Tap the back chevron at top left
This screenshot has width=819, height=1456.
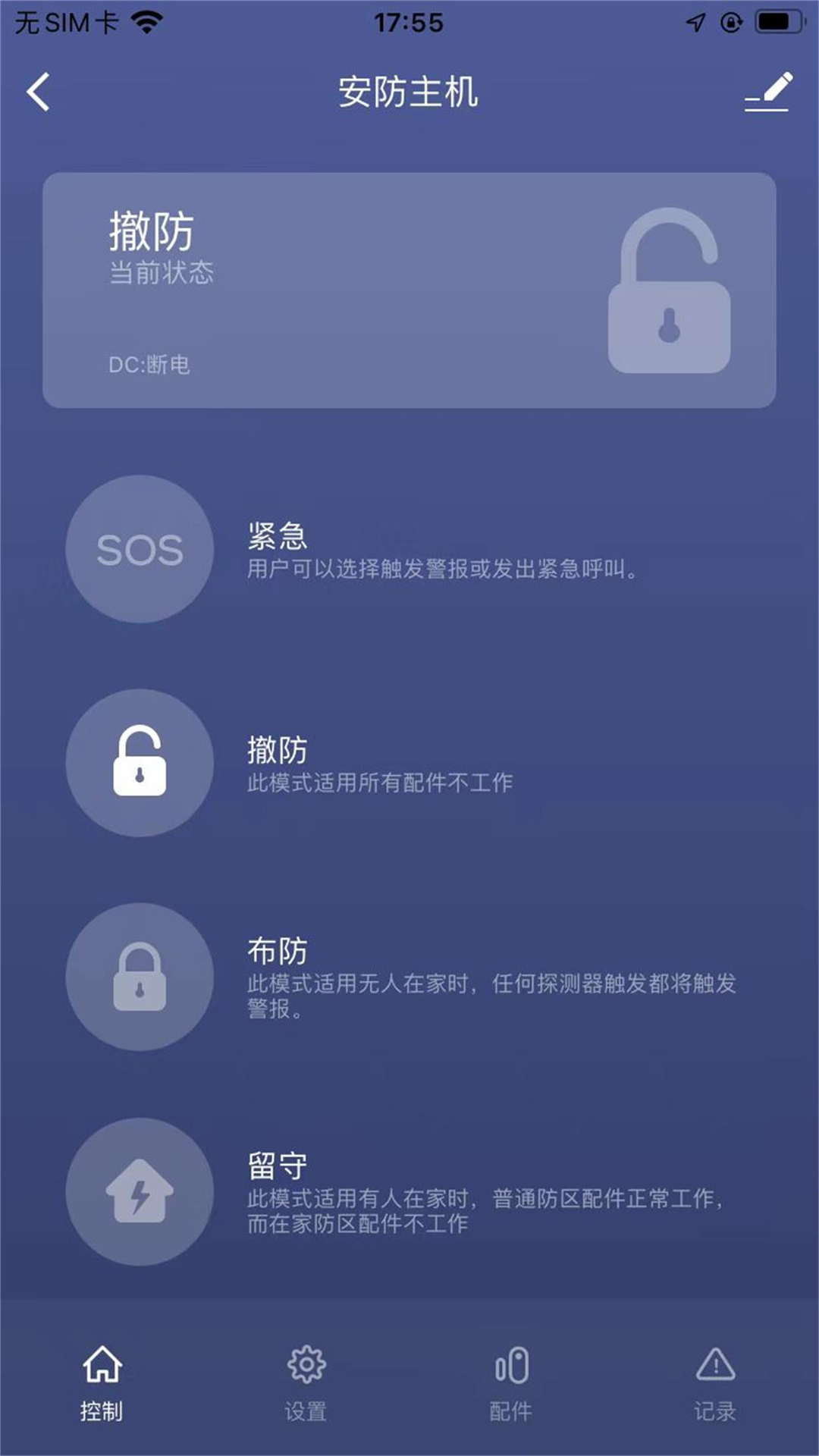36,93
